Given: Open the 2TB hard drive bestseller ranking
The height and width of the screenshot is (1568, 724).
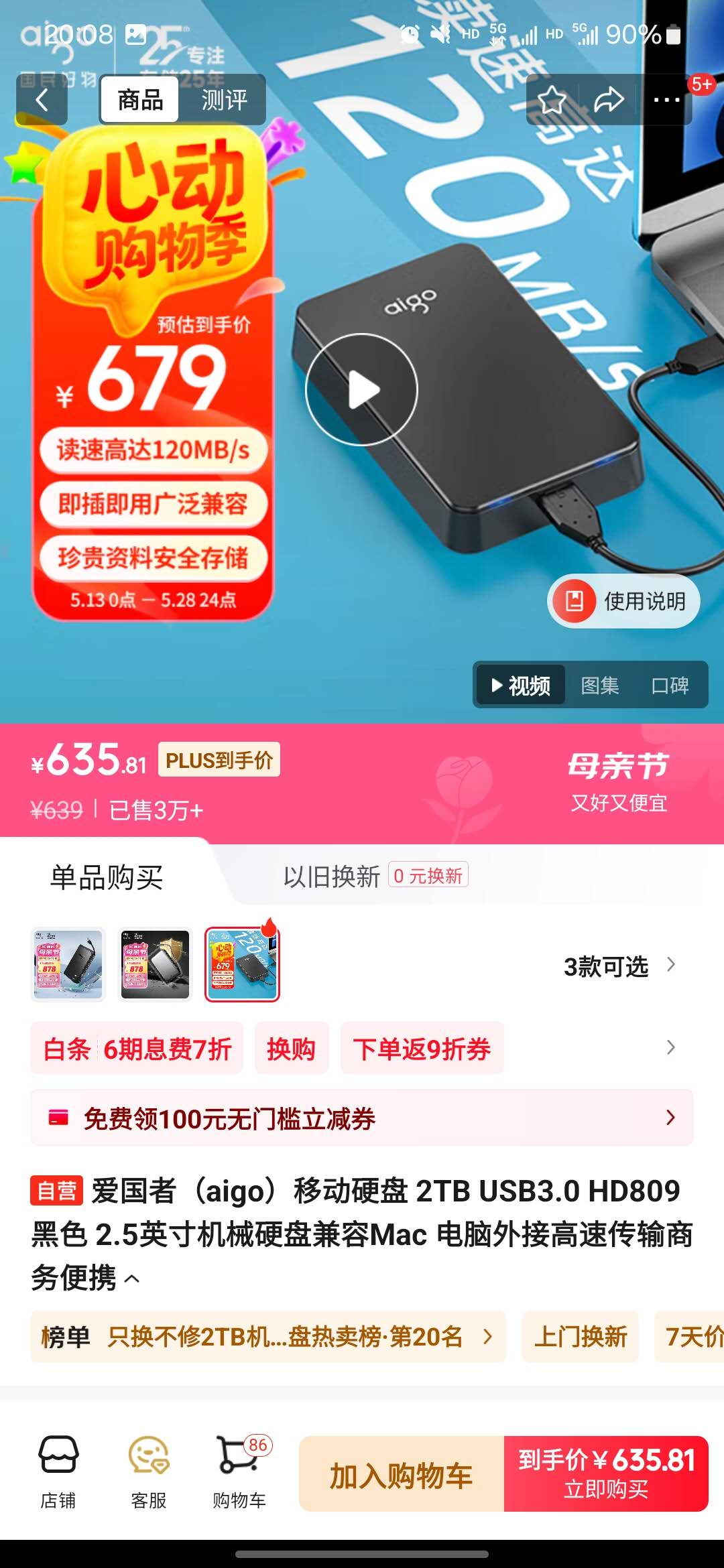Looking at the screenshot, I should click(x=268, y=1337).
